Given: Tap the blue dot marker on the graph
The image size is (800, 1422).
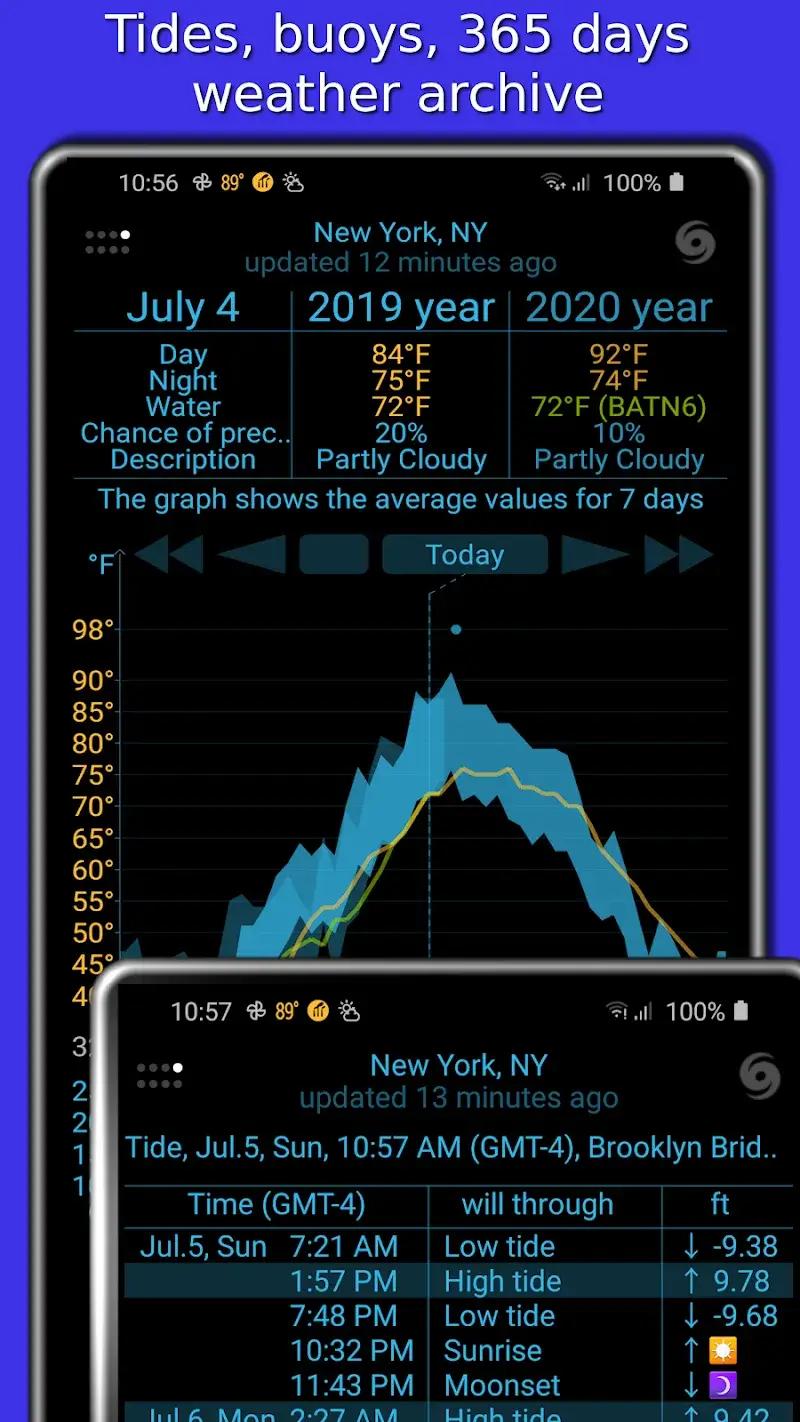Looking at the screenshot, I should pyautogui.click(x=456, y=629).
